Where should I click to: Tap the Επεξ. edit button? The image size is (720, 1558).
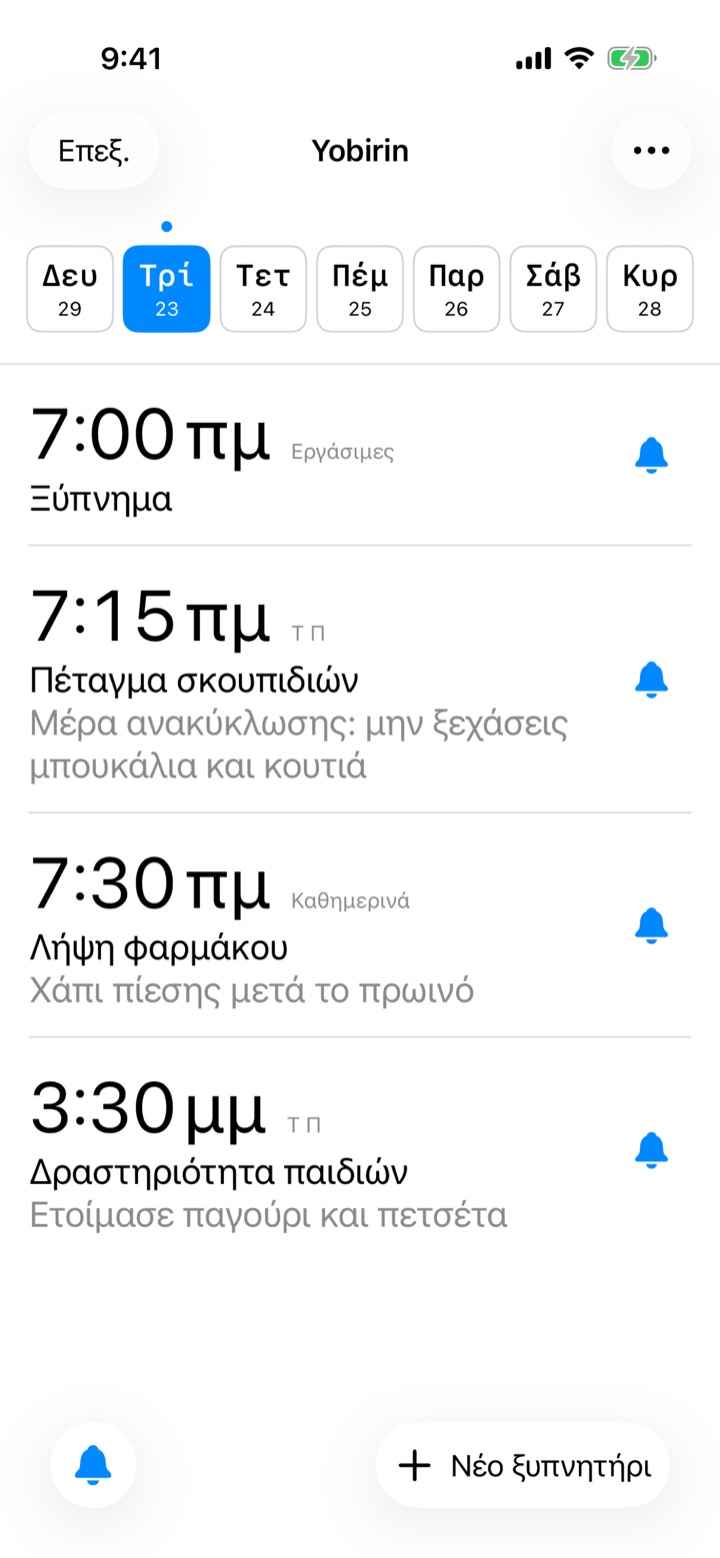click(x=94, y=151)
